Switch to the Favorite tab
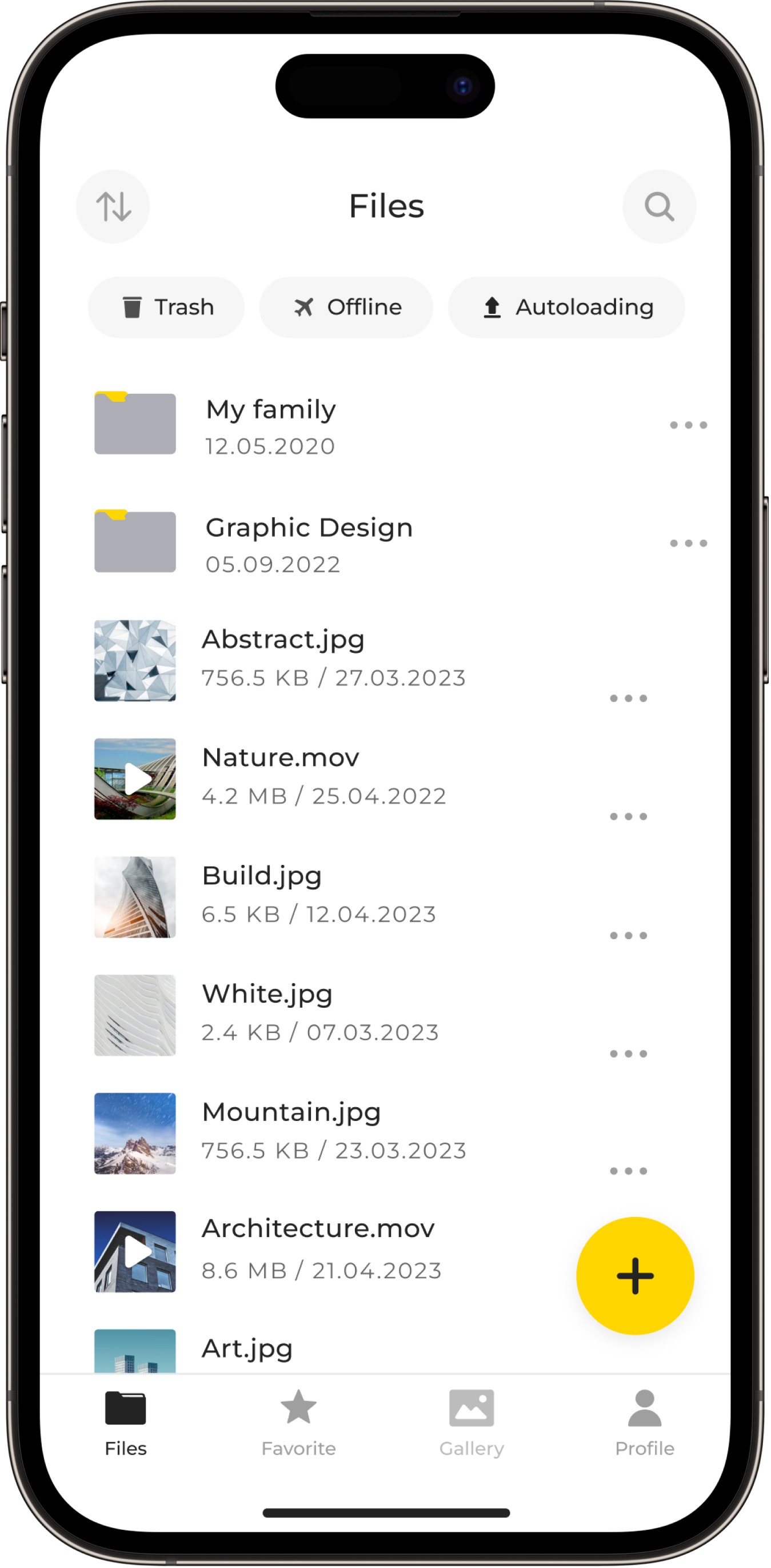This screenshot has width=771, height=1568. tap(298, 1423)
